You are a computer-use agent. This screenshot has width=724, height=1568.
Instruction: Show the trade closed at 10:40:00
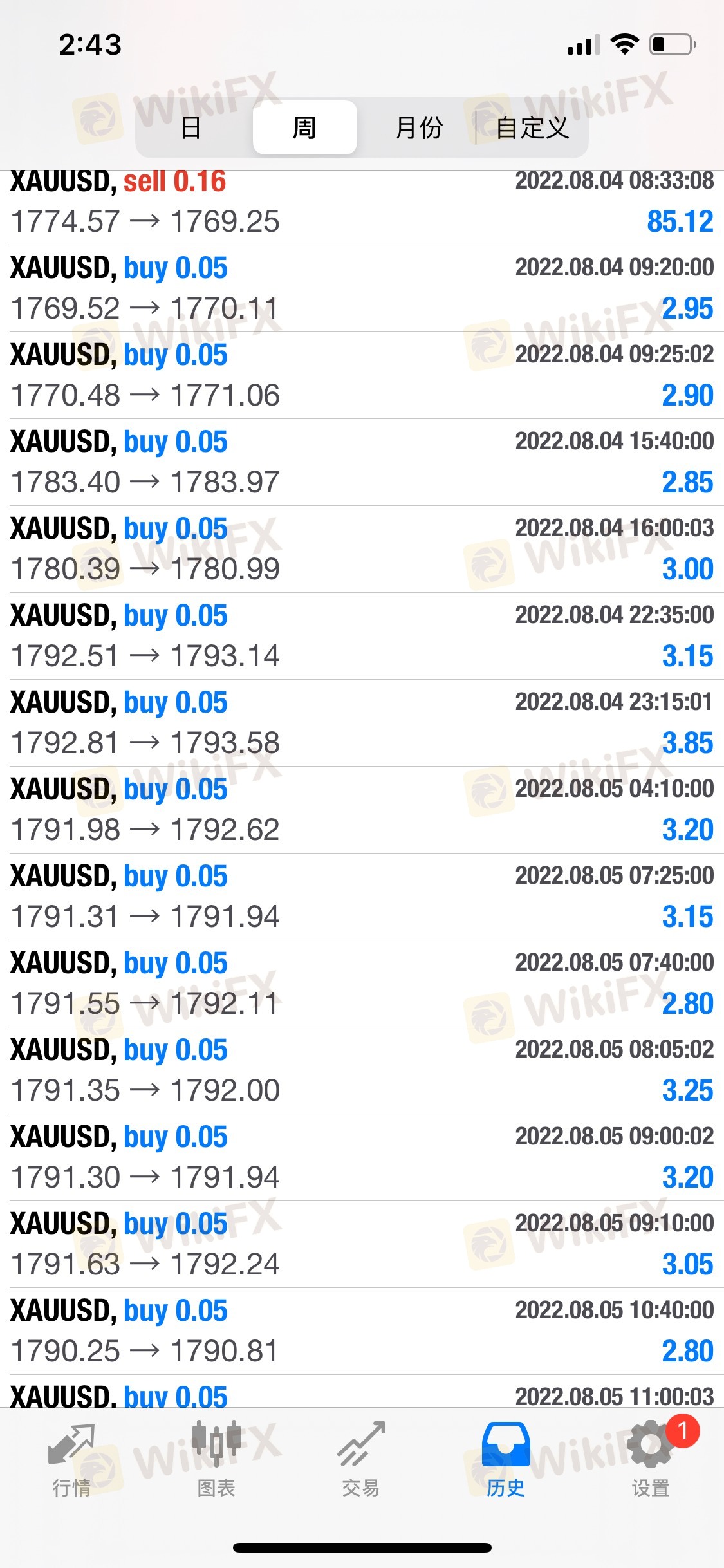point(362,1331)
